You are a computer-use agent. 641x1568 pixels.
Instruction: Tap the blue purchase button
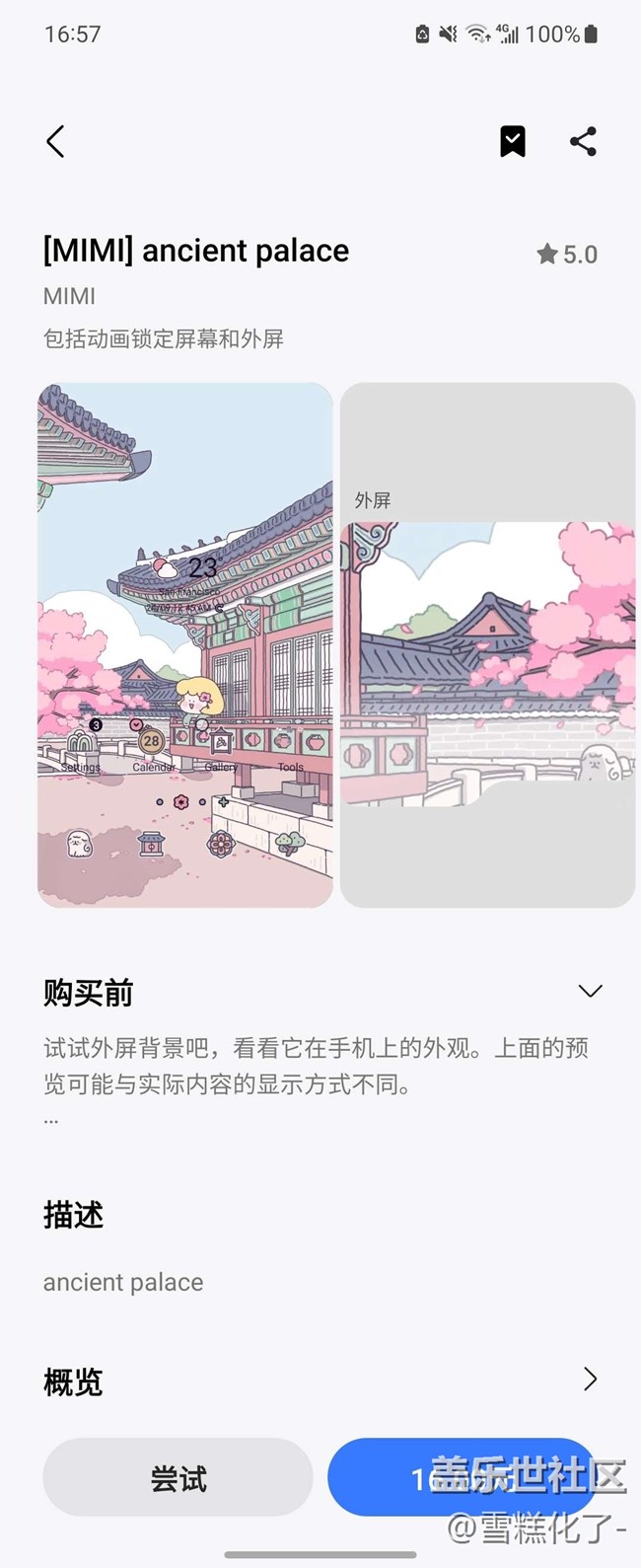[x=394, y=1477]
